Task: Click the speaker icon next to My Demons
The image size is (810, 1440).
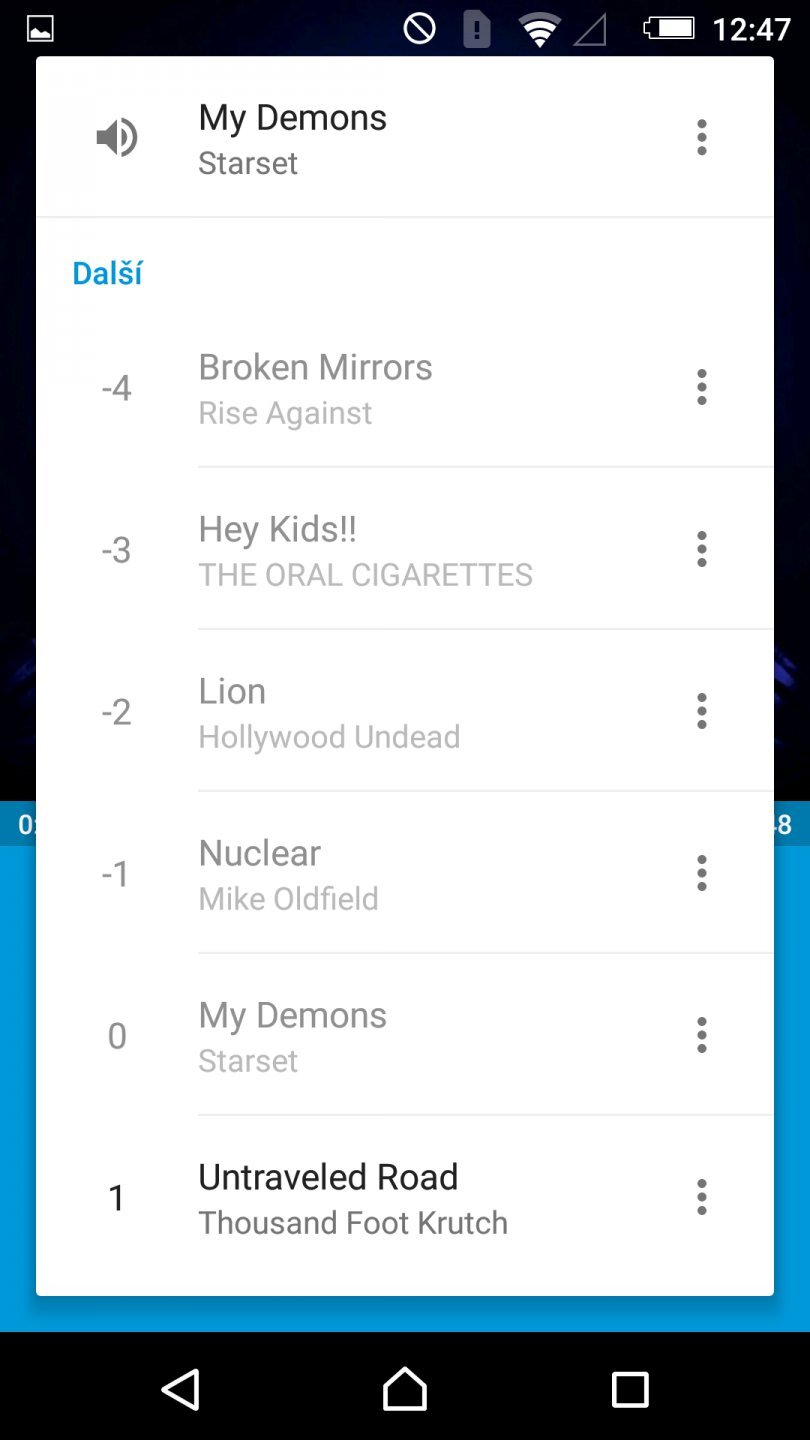Action: (x=117, y=137)
